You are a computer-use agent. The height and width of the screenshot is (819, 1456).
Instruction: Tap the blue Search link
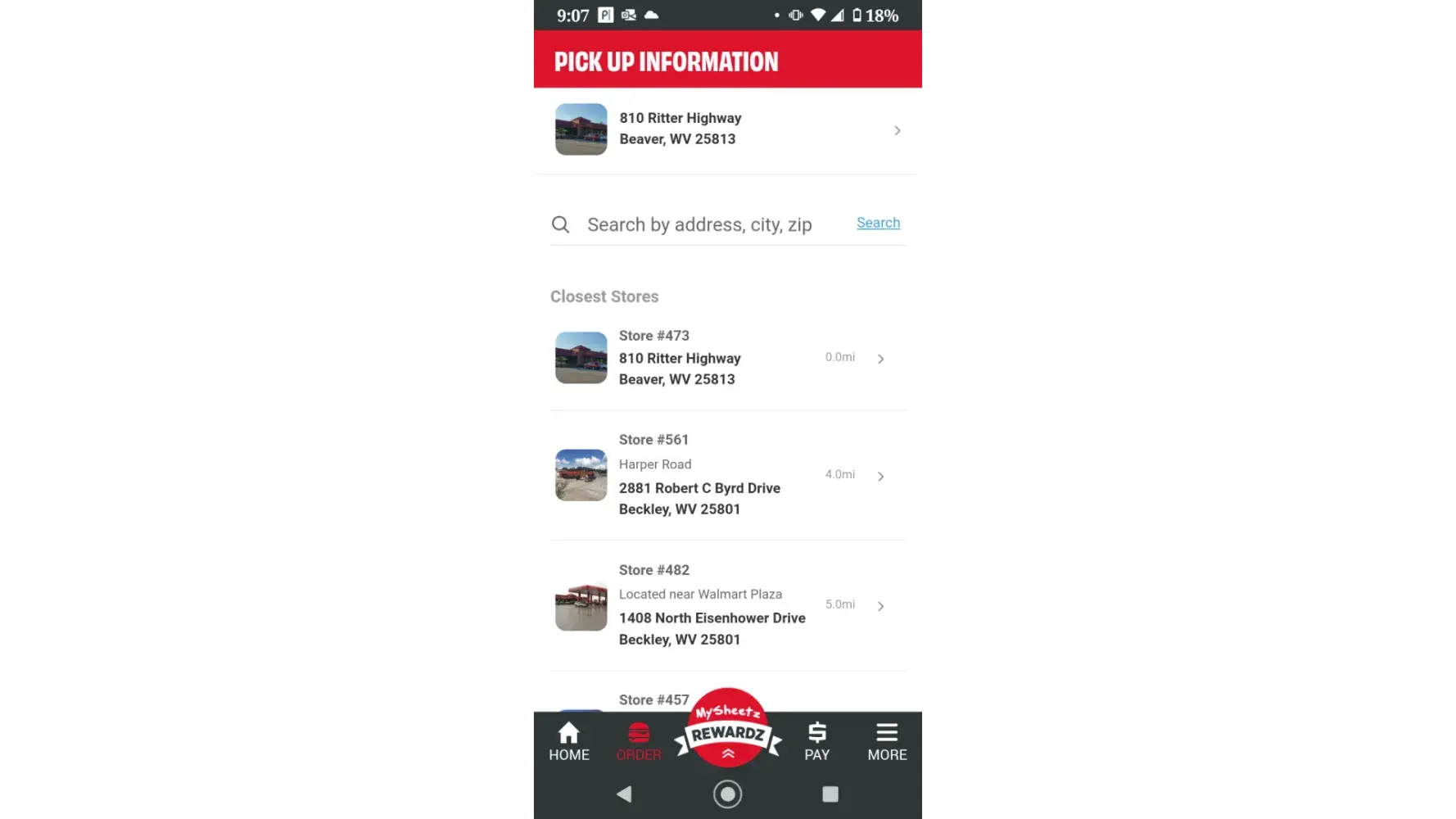(x=878, y=223)
